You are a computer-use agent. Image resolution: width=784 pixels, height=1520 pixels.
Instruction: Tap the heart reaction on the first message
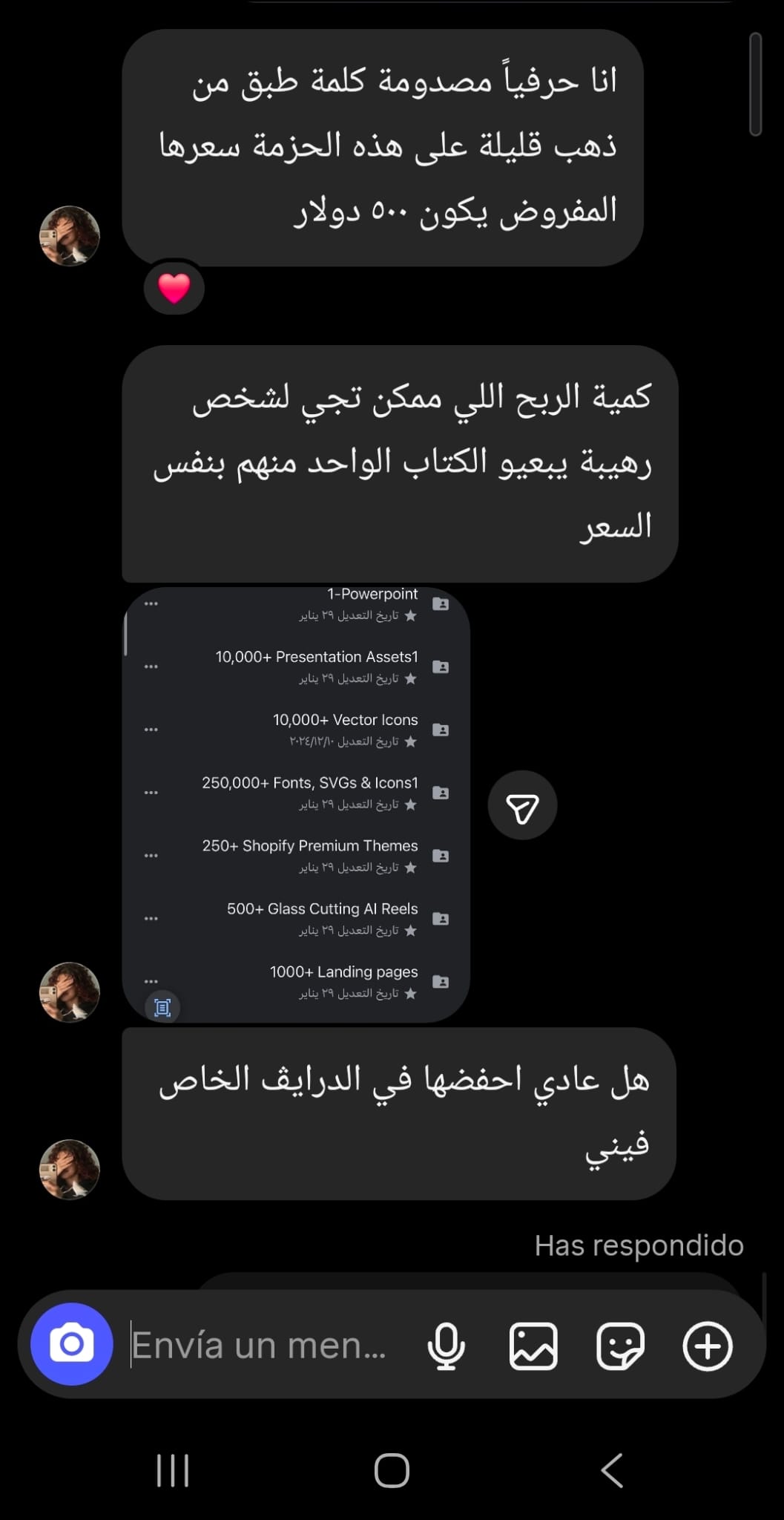[x=174, y=288]
